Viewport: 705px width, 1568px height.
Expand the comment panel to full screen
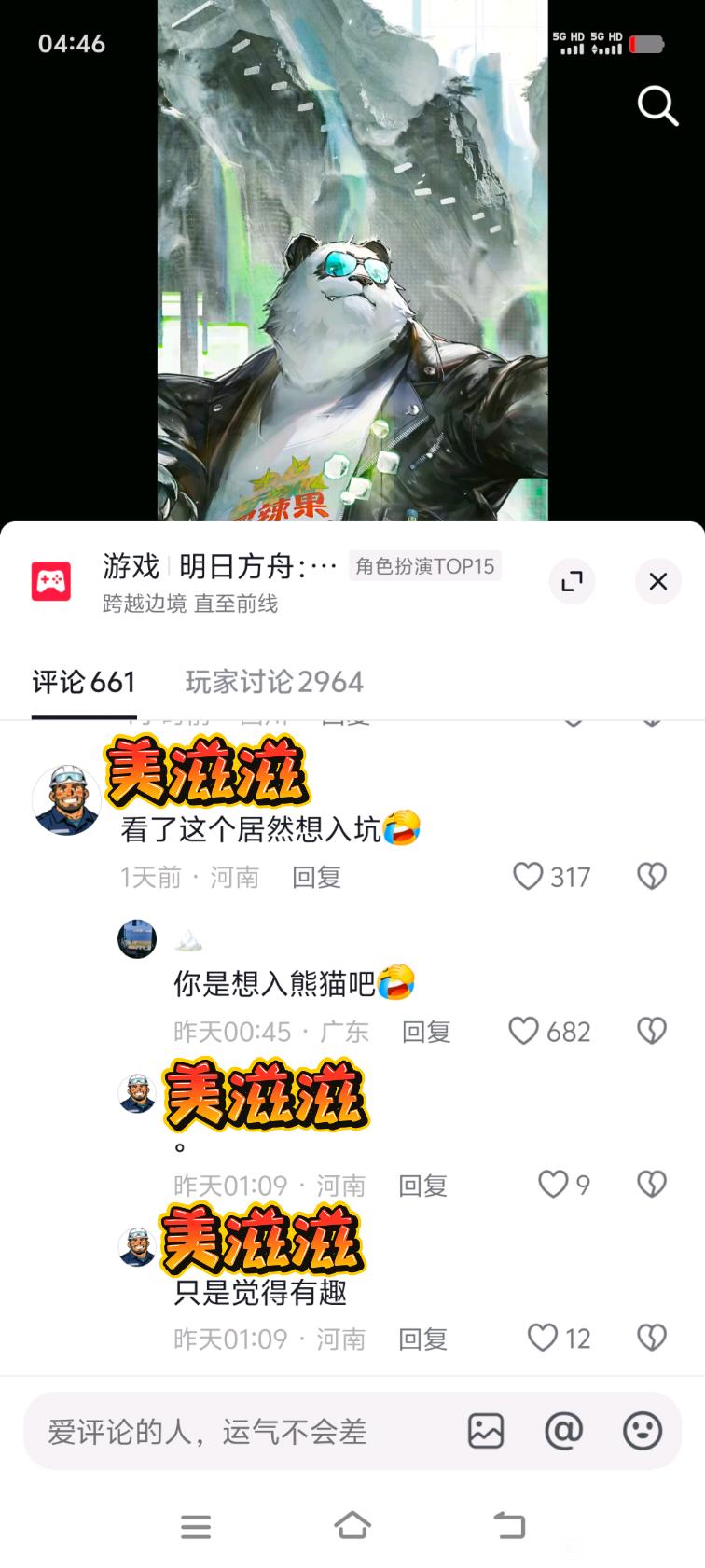click(572, 581)
